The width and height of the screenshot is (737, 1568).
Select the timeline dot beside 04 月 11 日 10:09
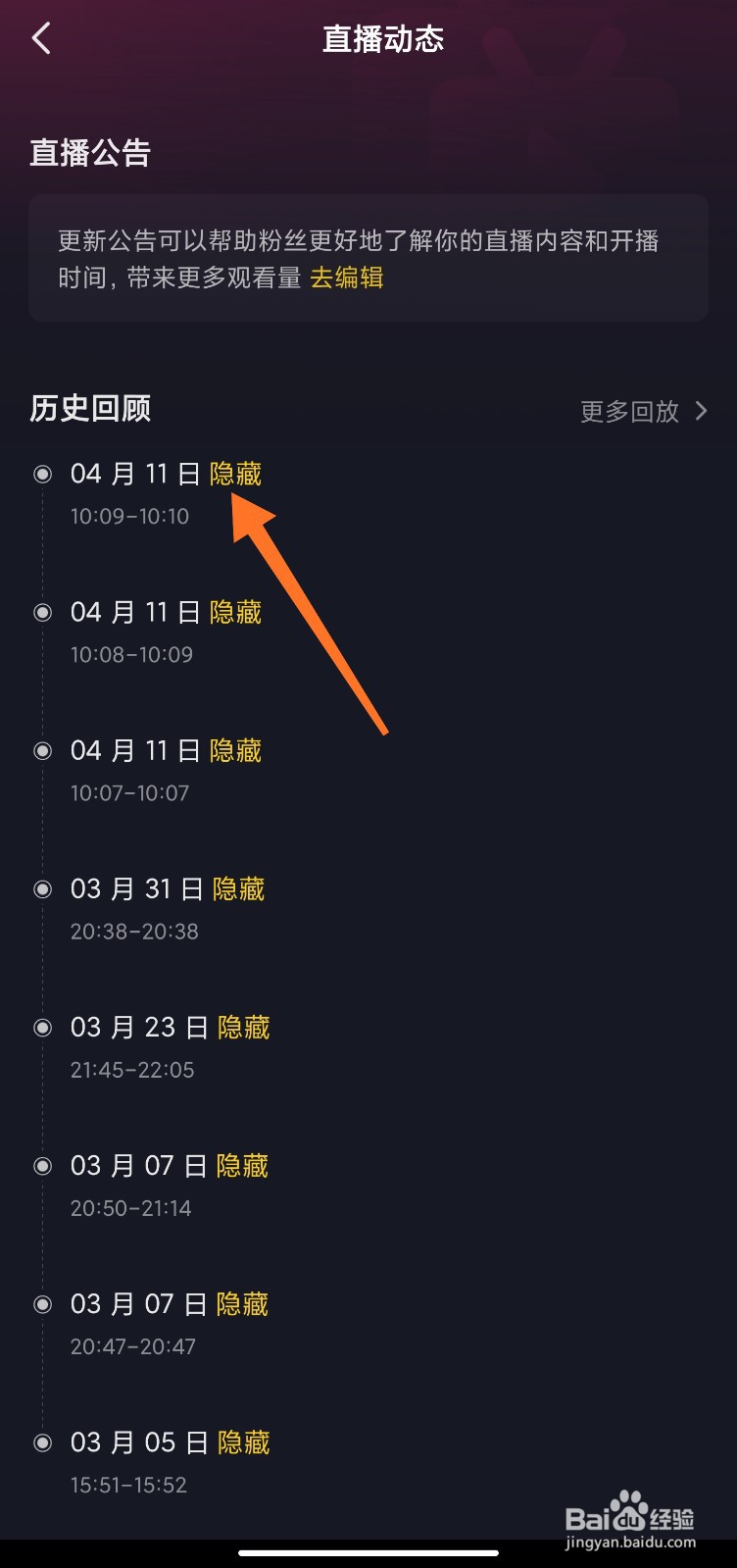tap(42, 474)
